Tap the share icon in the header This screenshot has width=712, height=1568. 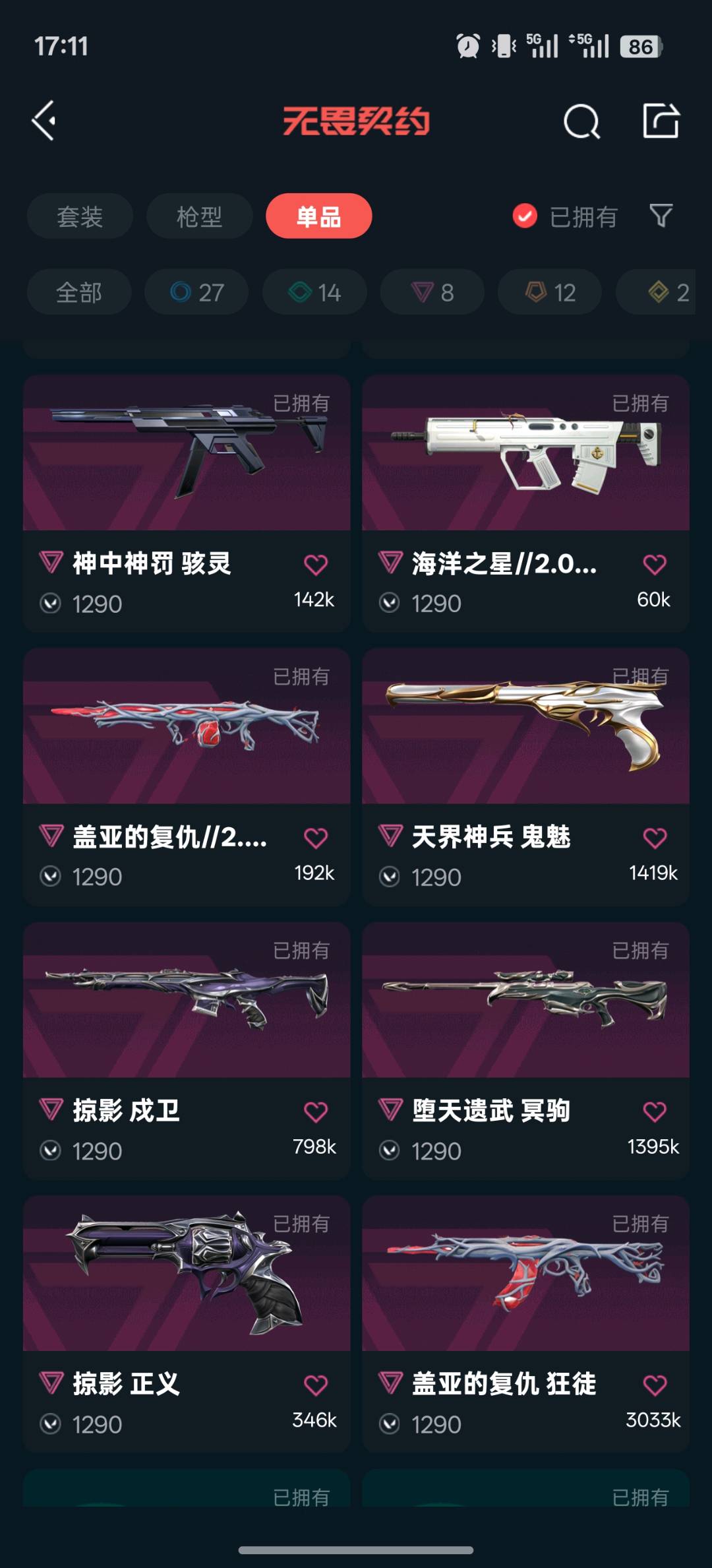click(x=661, y=121)
